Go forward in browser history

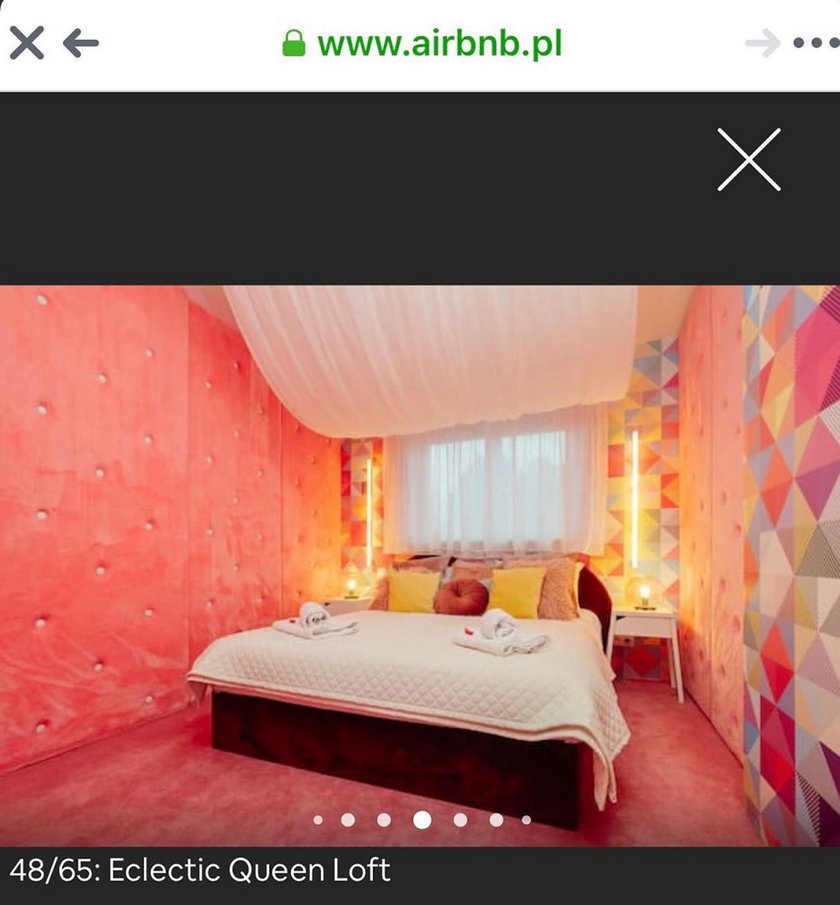point(763,43)
